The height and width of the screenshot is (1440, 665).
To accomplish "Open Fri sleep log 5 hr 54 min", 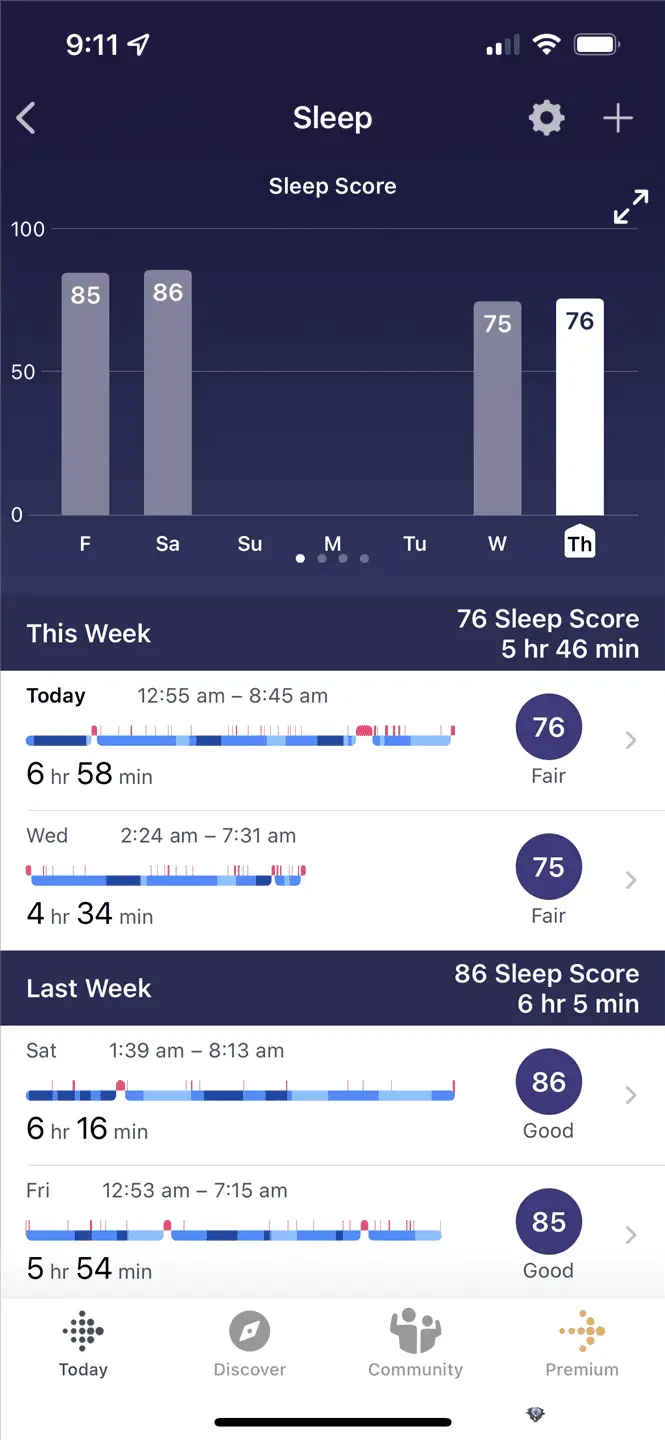I will click(332, 1232).
